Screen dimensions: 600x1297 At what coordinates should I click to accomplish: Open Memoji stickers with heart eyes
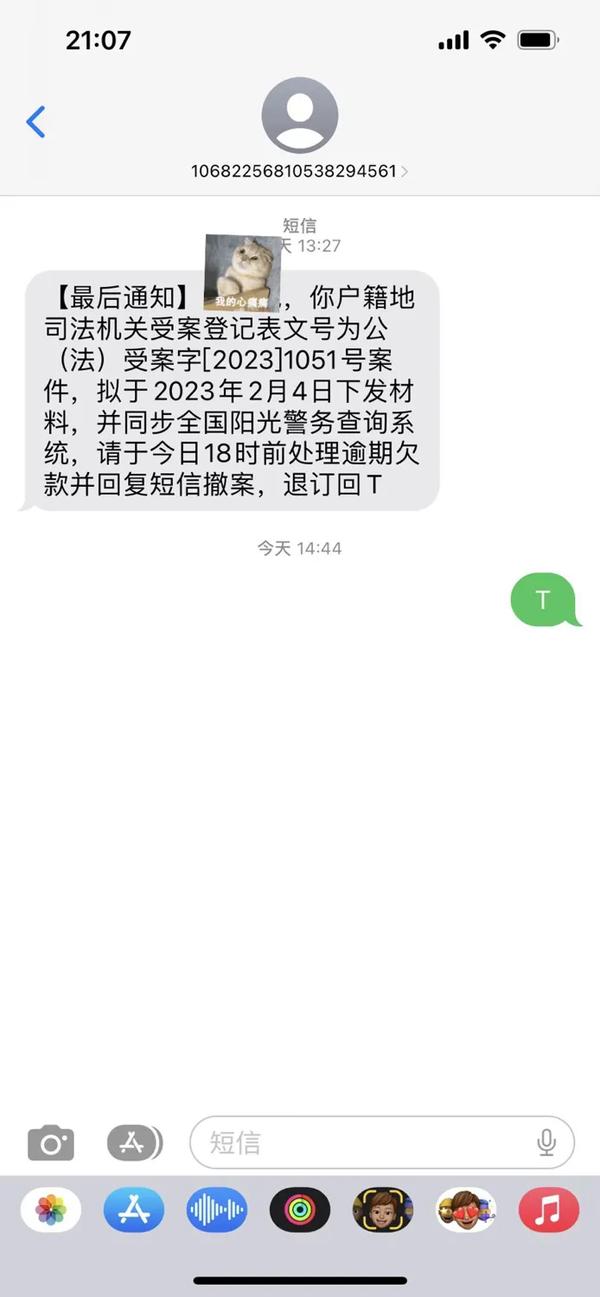click(466, 1211)
